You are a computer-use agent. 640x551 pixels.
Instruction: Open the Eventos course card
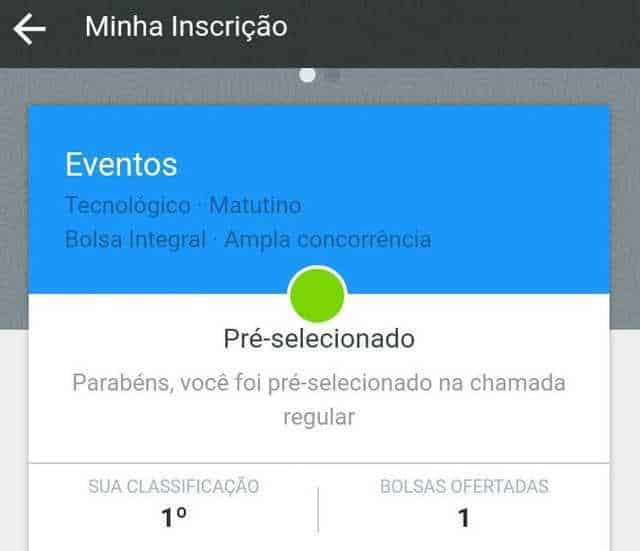[x=318, y=200]
